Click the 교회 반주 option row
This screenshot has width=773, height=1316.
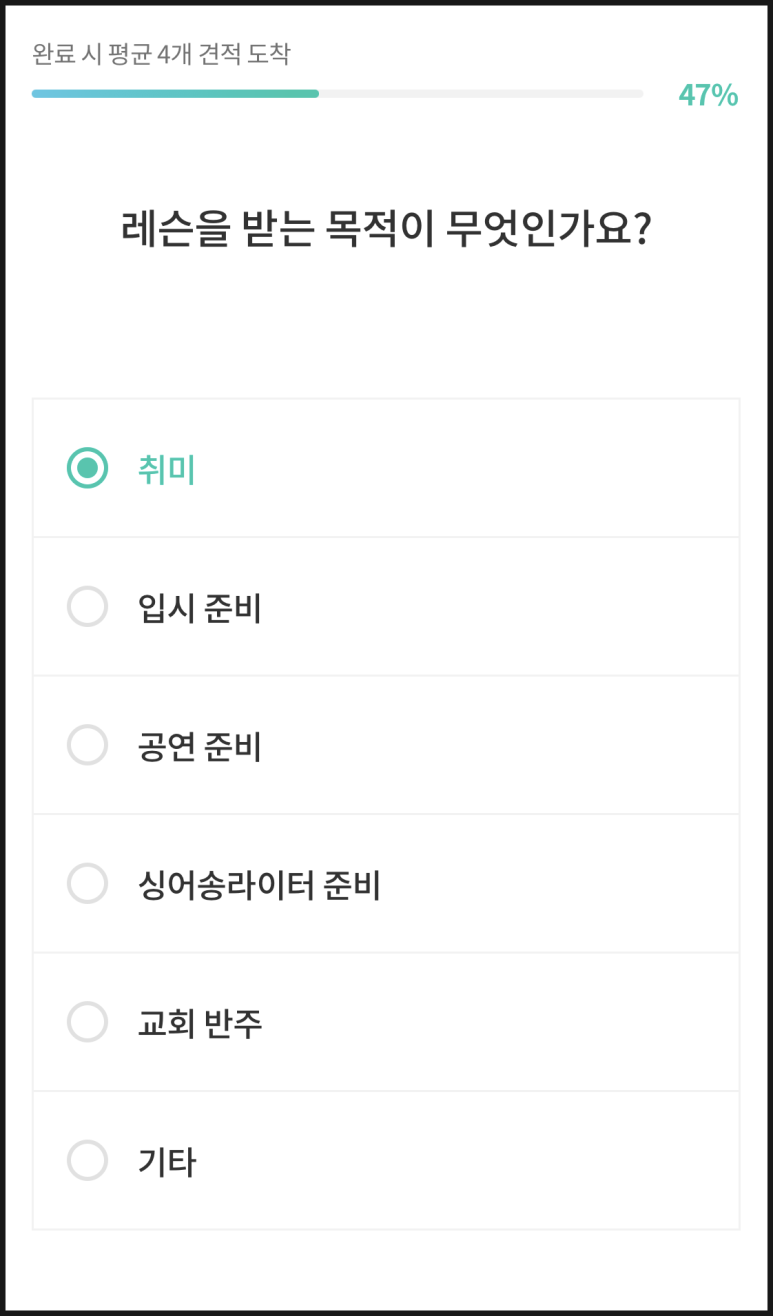[386, 1022]
